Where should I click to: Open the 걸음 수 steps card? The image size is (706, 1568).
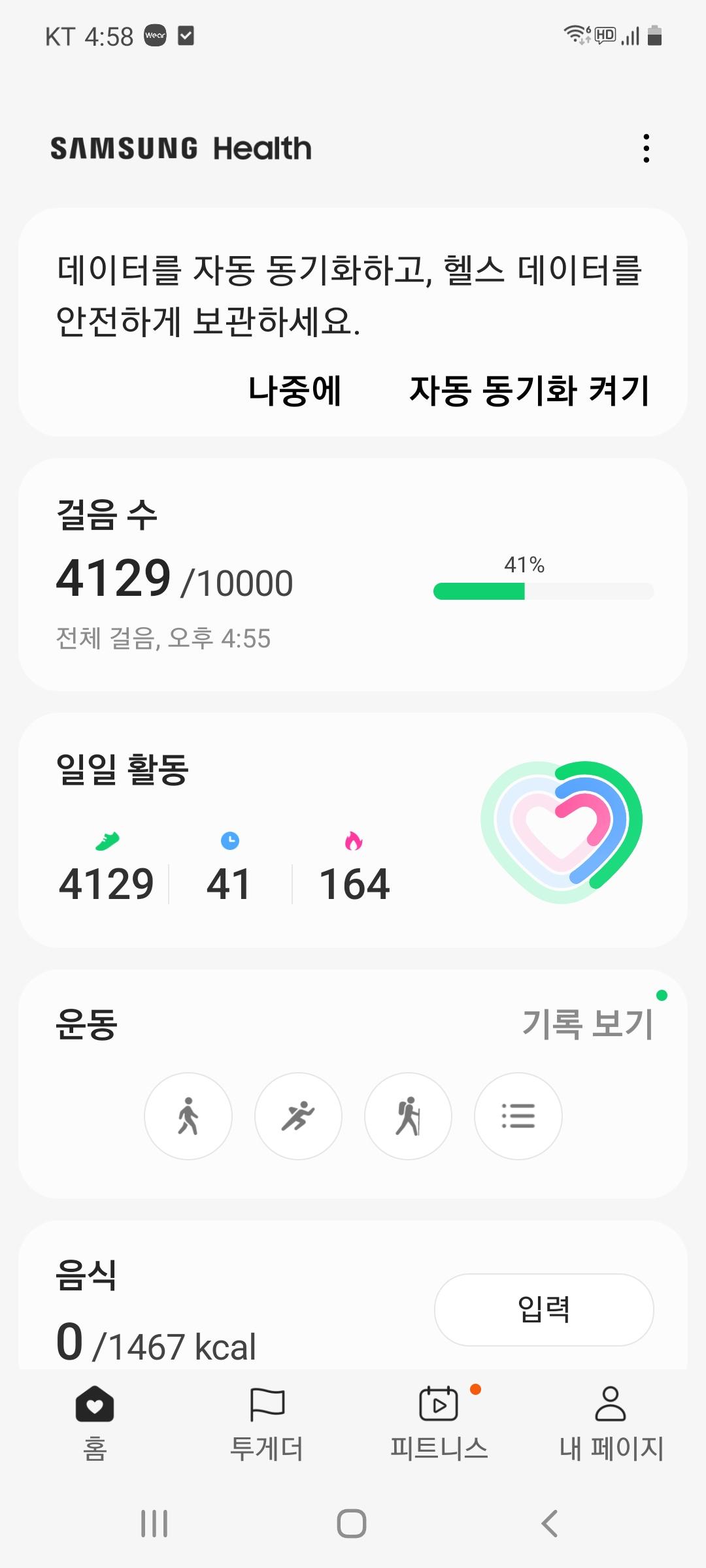353,575
